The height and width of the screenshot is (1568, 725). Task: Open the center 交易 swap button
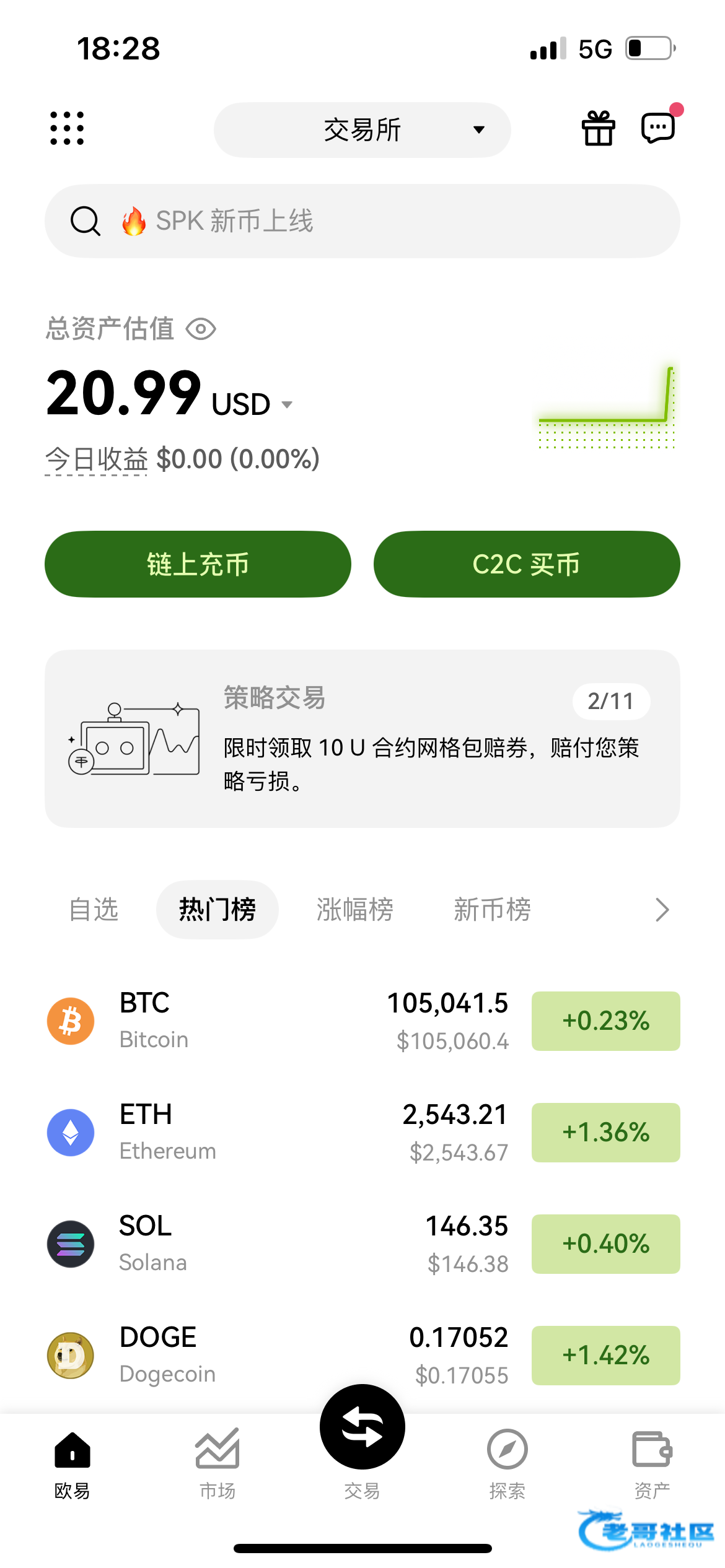pyautogui.click(x=362, y=1427)
